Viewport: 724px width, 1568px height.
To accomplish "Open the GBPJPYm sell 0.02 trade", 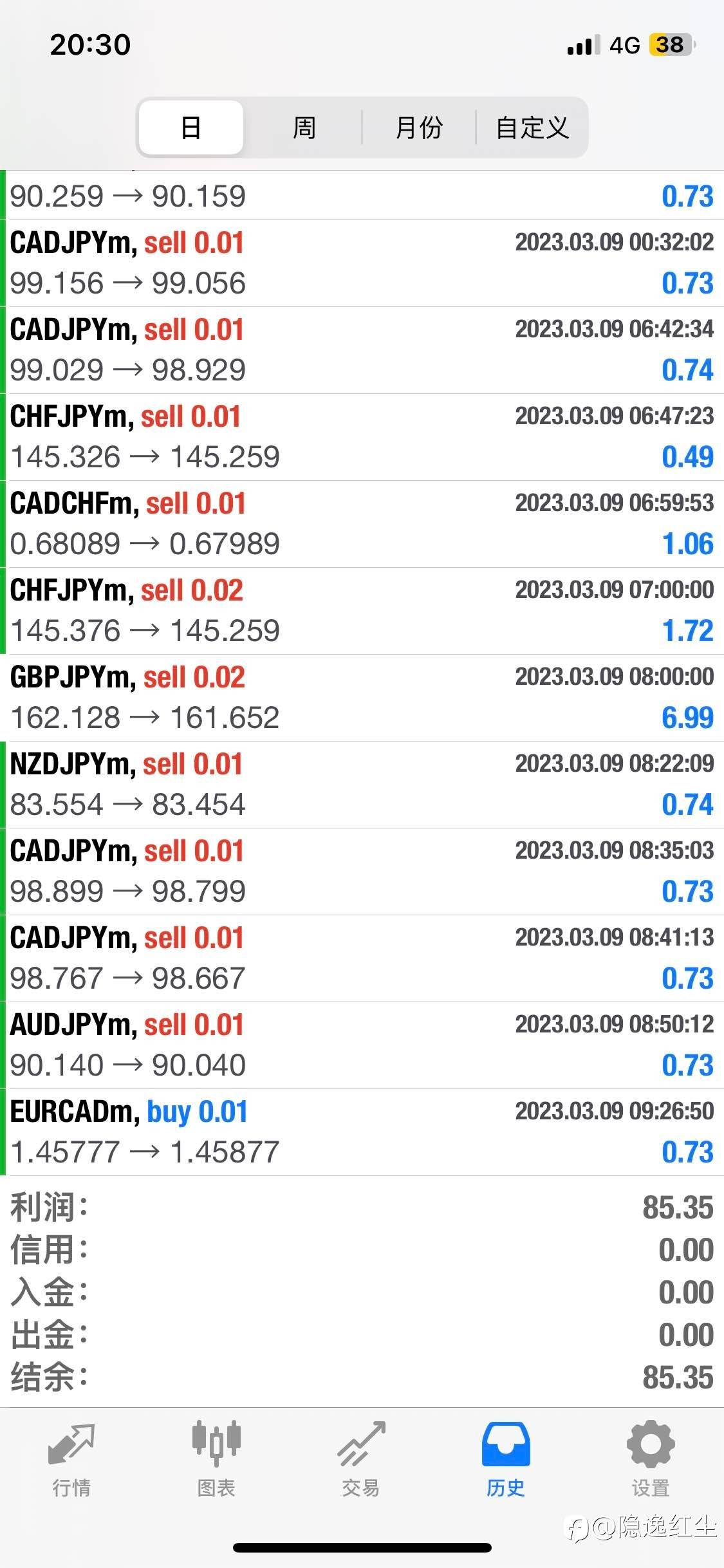I will [x=362, y=698].
